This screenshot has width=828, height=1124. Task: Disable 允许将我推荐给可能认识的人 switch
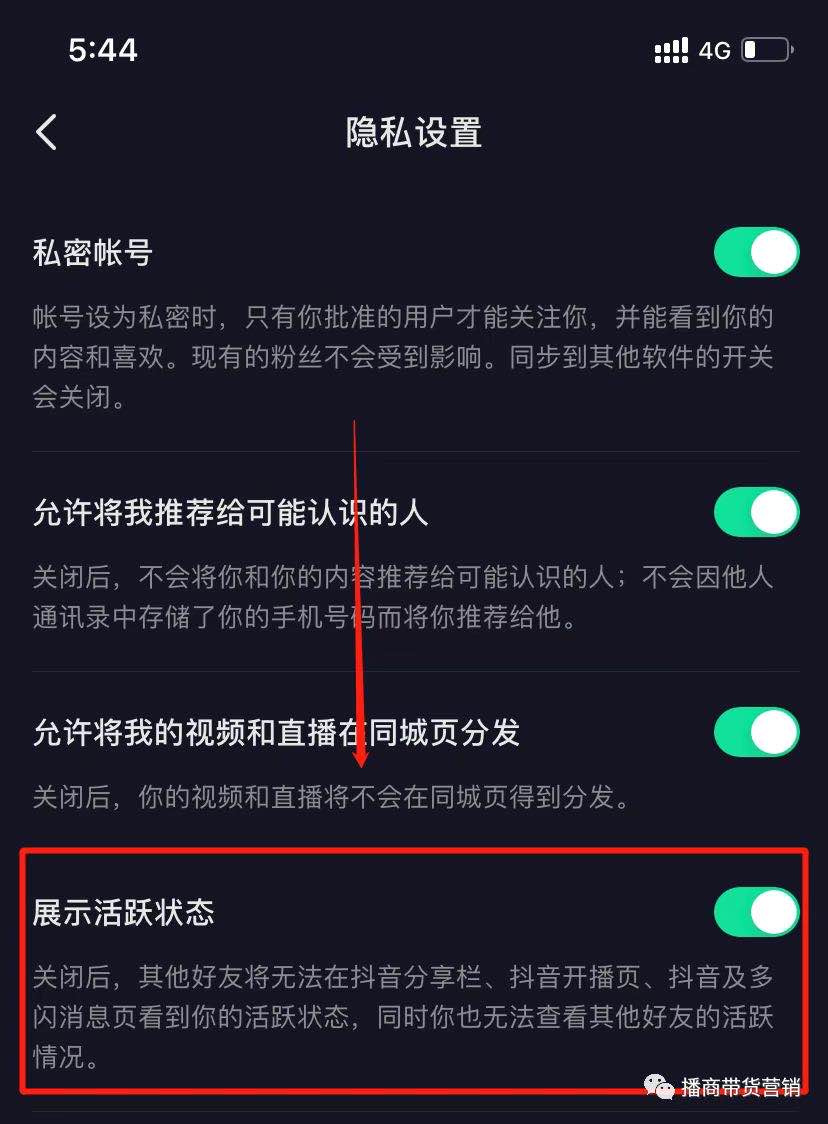(756, 512)
